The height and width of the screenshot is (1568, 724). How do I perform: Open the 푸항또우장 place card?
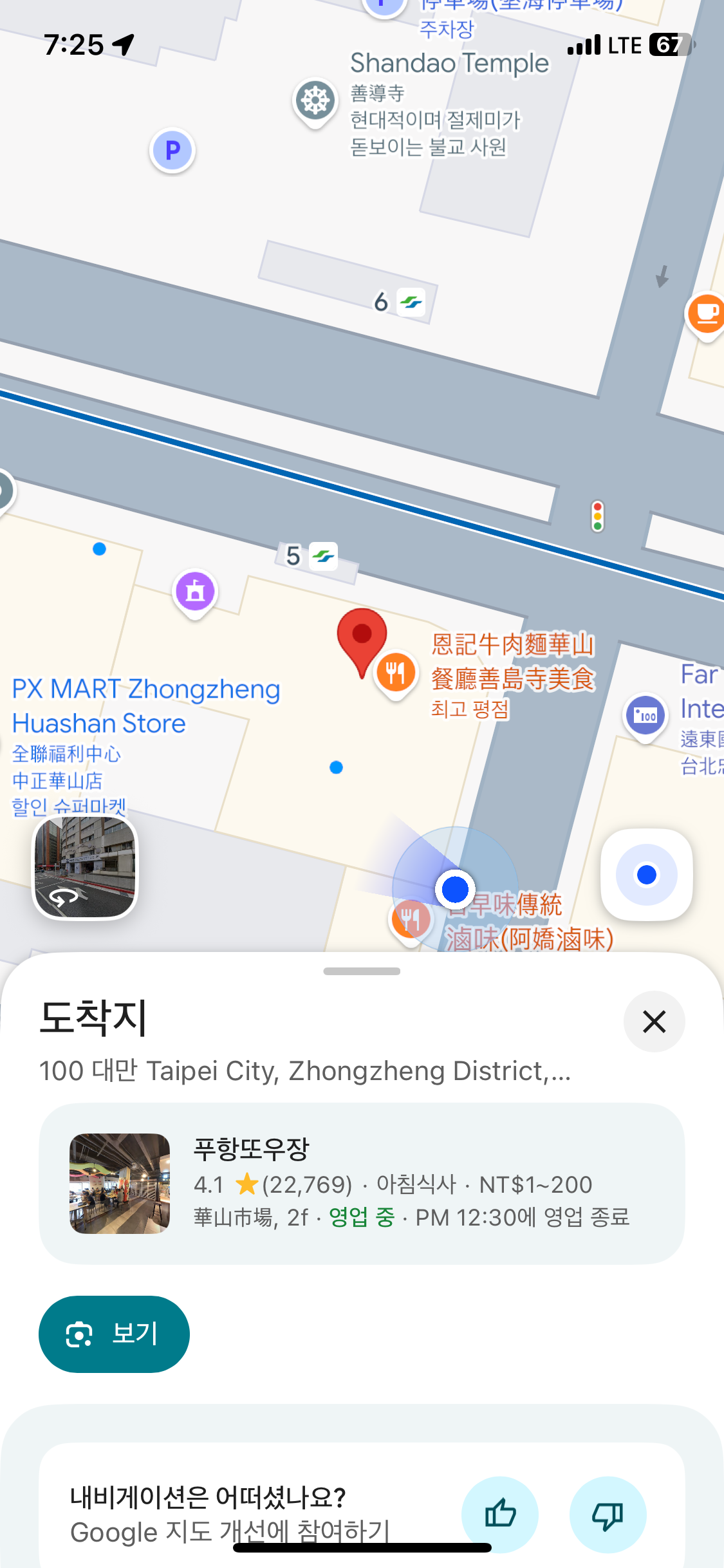point(362,1183)
